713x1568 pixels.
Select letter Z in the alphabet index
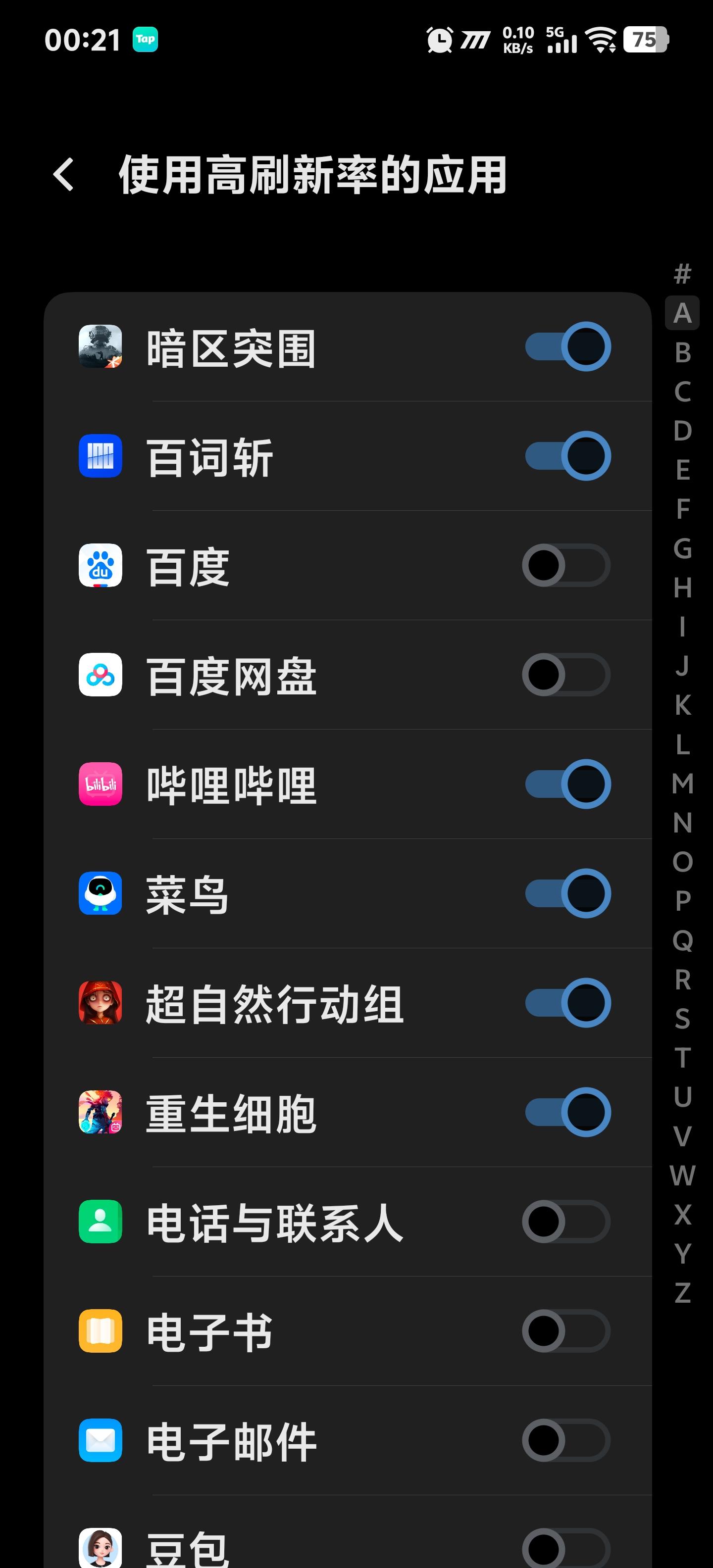(x=683, y=1292)
